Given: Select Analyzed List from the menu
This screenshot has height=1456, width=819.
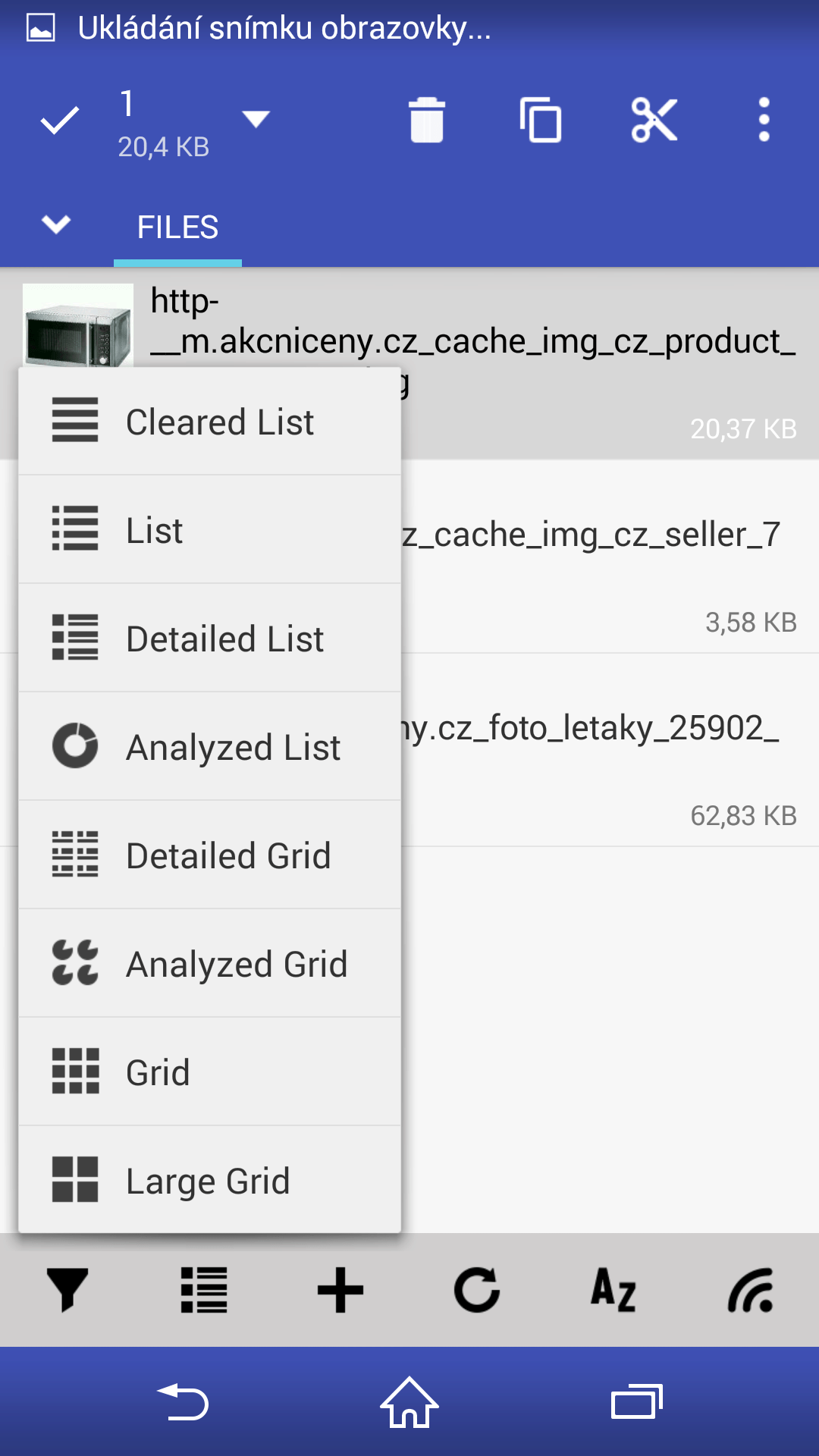Looking at the screenshot, I should point(209,747).
